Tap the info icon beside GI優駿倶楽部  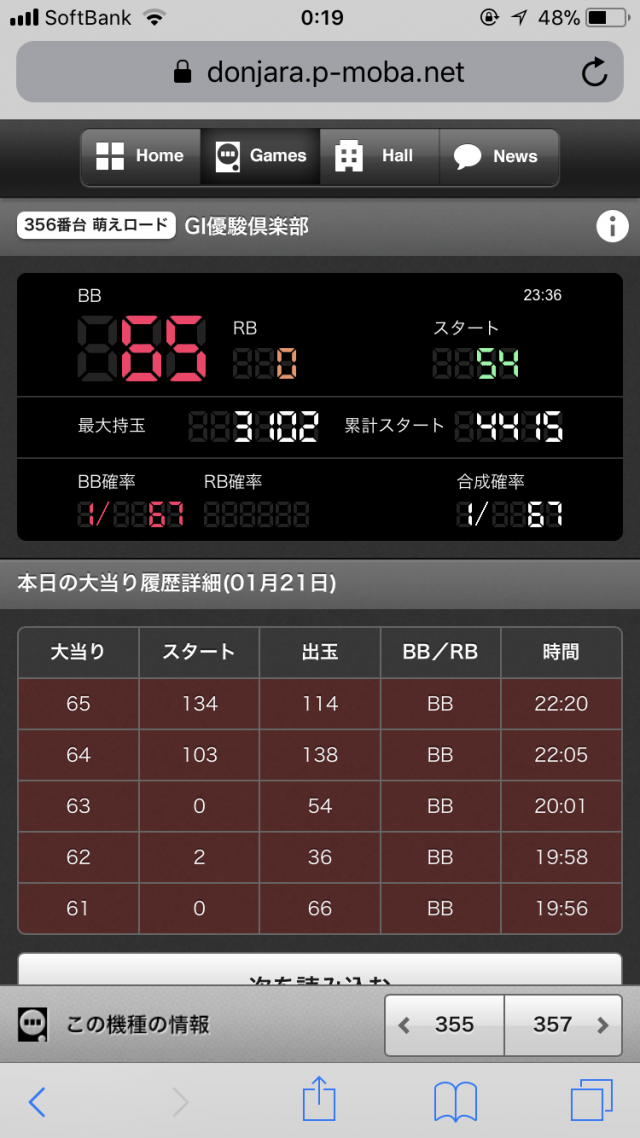611,227
